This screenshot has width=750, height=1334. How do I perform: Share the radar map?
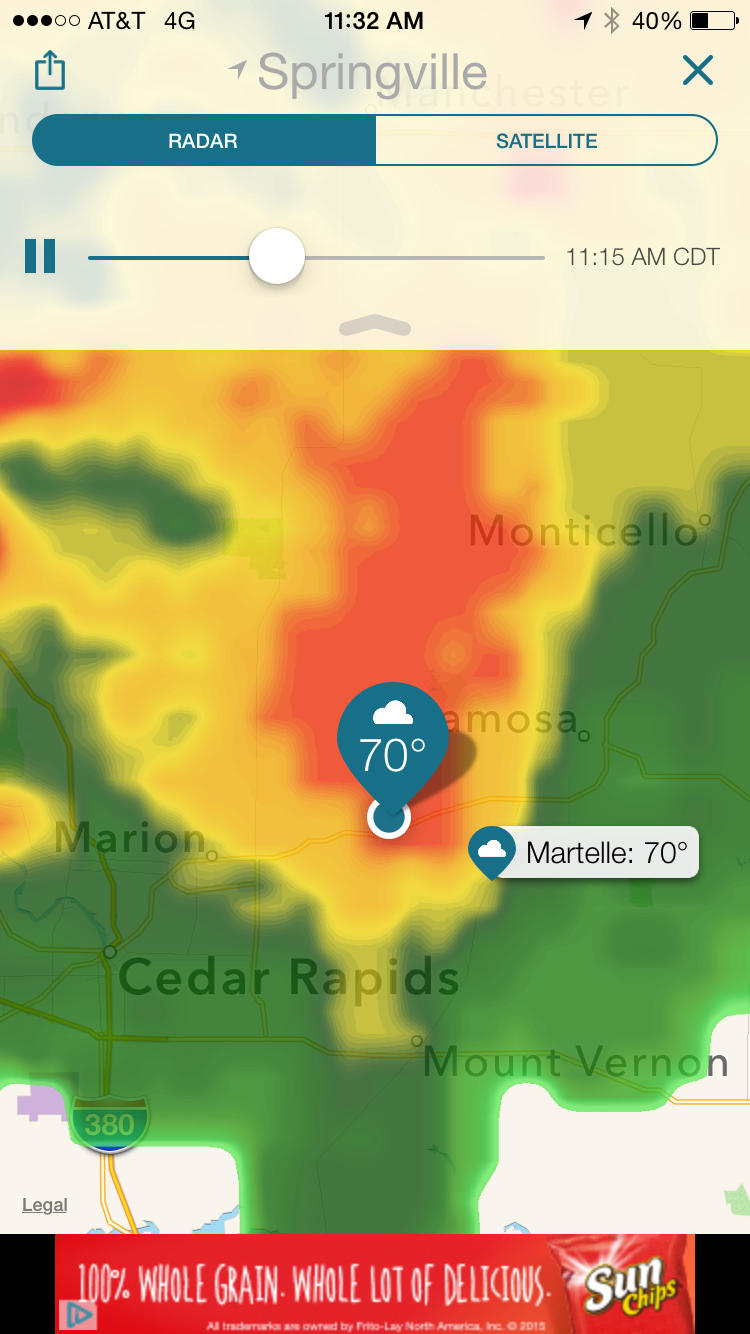click(x=50, y=71)
